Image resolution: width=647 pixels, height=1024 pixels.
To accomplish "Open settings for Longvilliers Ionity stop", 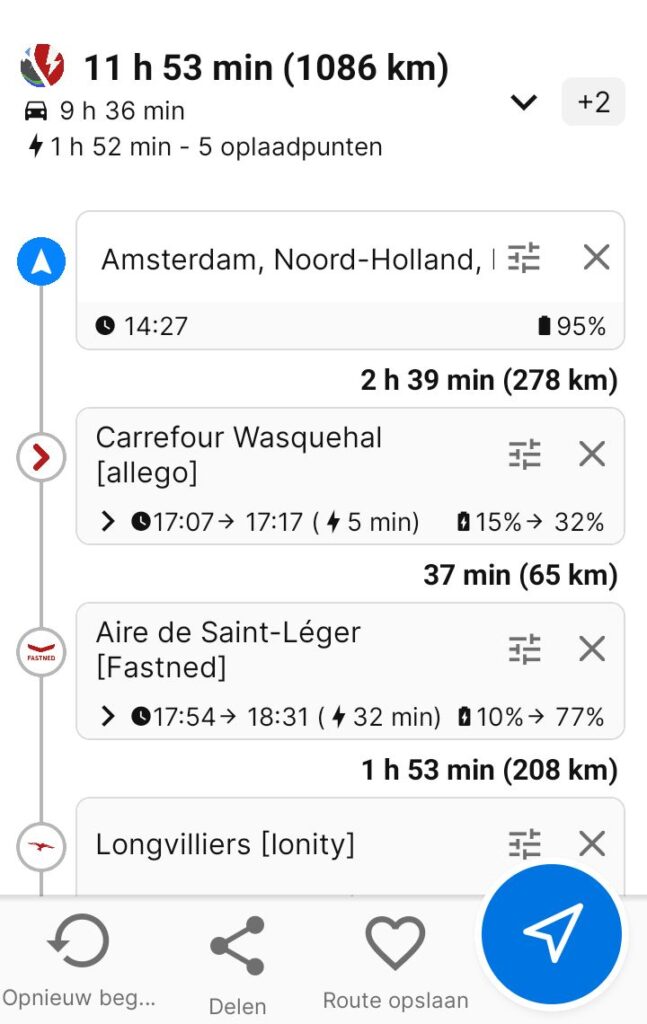I will pyautogui.click(x=524, y=844).
